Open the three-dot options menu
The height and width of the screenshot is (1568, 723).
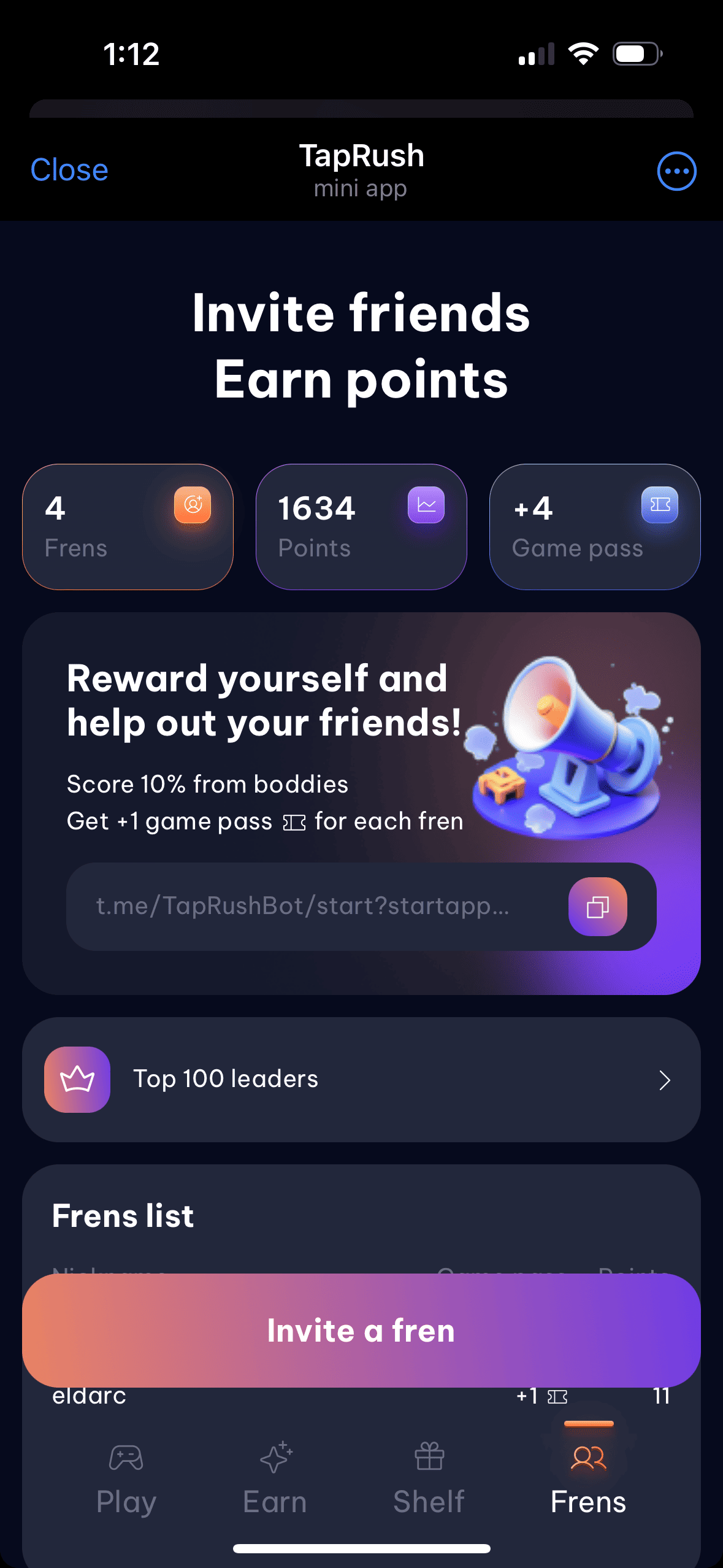[676, 171]
